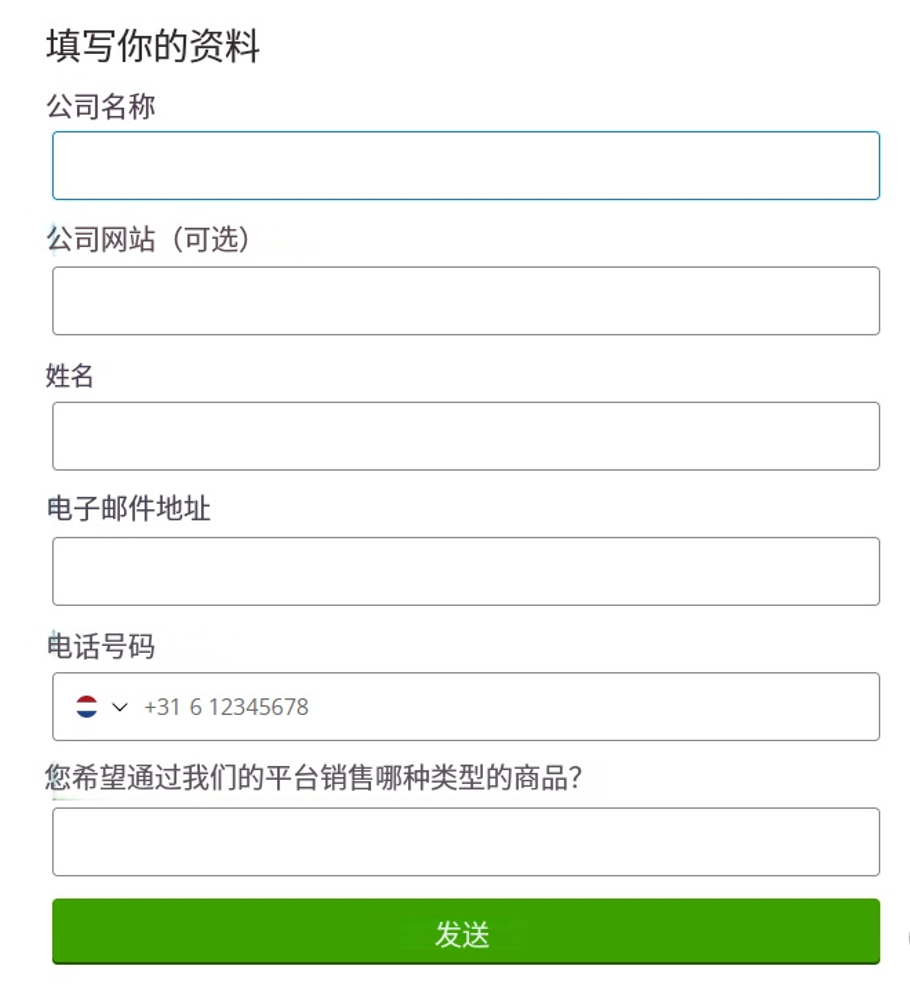Focus the product type 商品 field

(x=466, y=842)
